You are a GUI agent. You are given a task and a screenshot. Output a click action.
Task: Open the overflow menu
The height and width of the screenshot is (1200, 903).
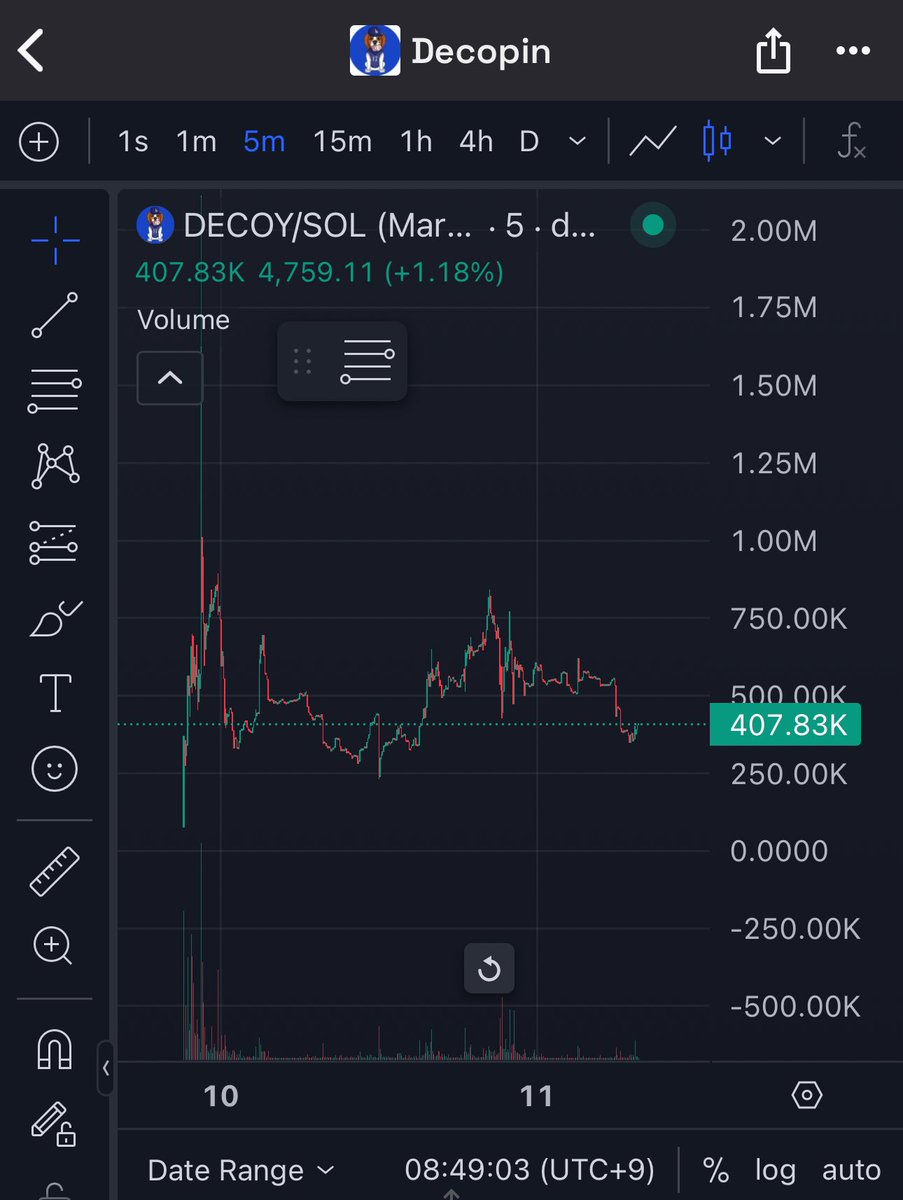tap(852, 51)
